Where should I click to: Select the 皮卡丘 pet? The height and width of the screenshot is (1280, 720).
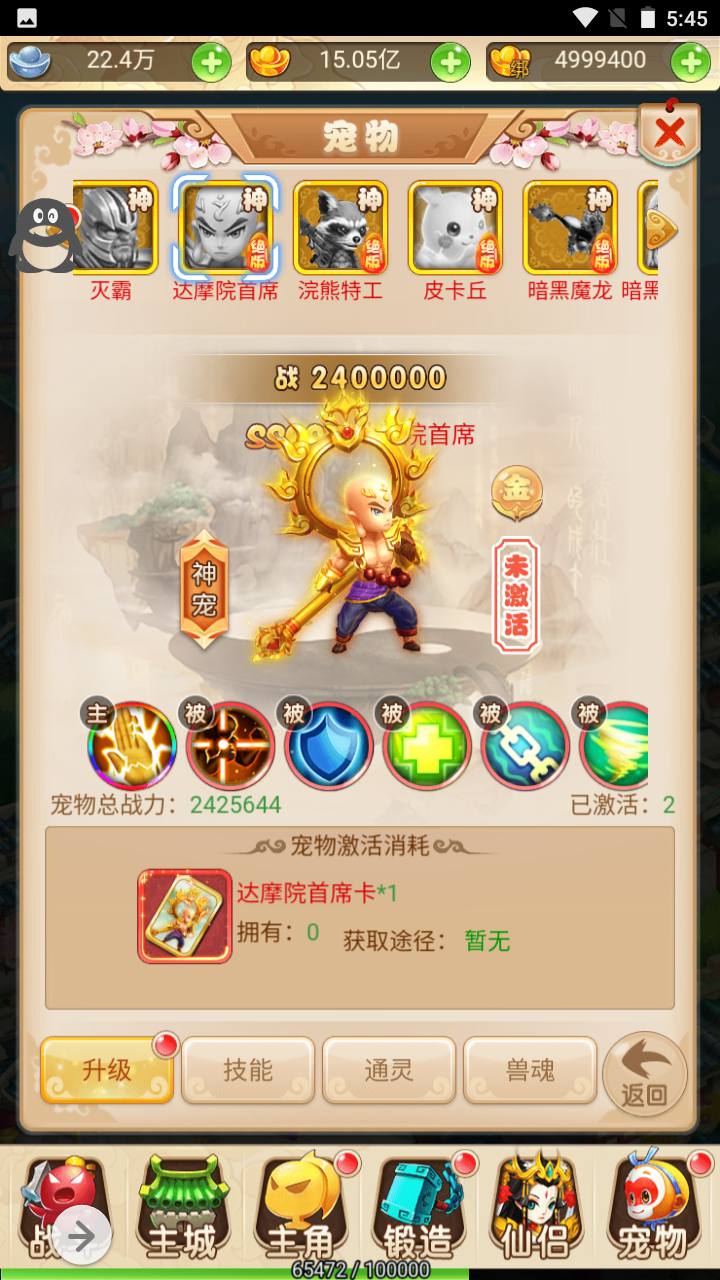click(455, 227)
